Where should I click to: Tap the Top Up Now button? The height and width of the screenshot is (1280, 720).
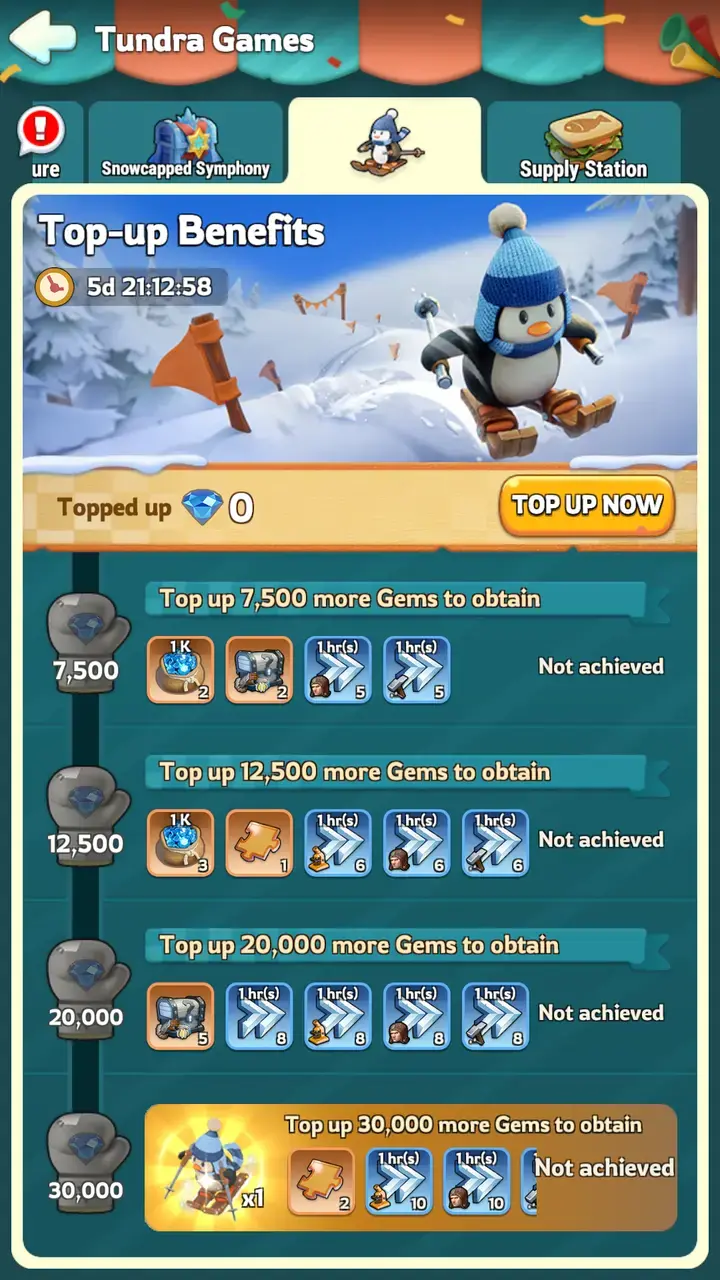tap(587, 505)
